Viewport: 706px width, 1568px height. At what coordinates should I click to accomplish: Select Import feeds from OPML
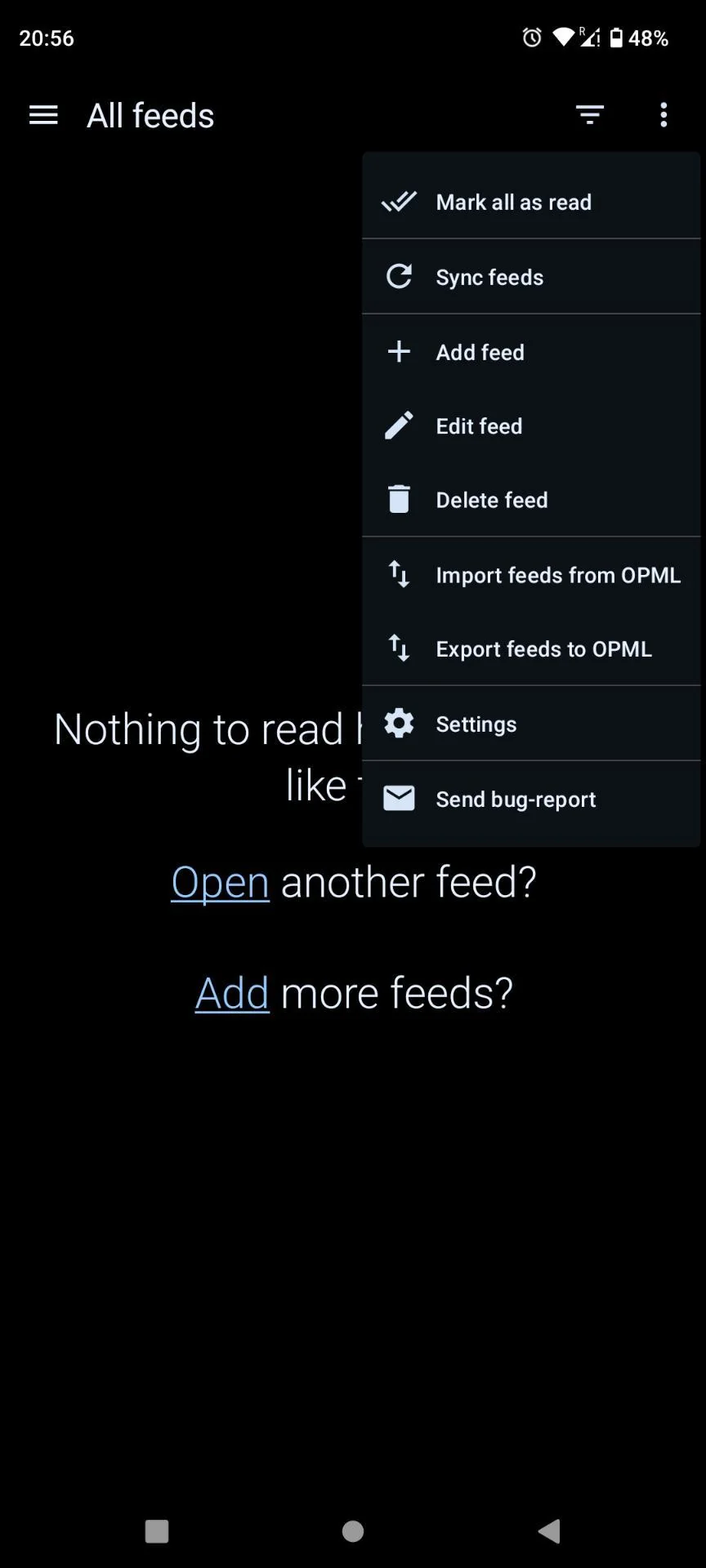(557, 575)
